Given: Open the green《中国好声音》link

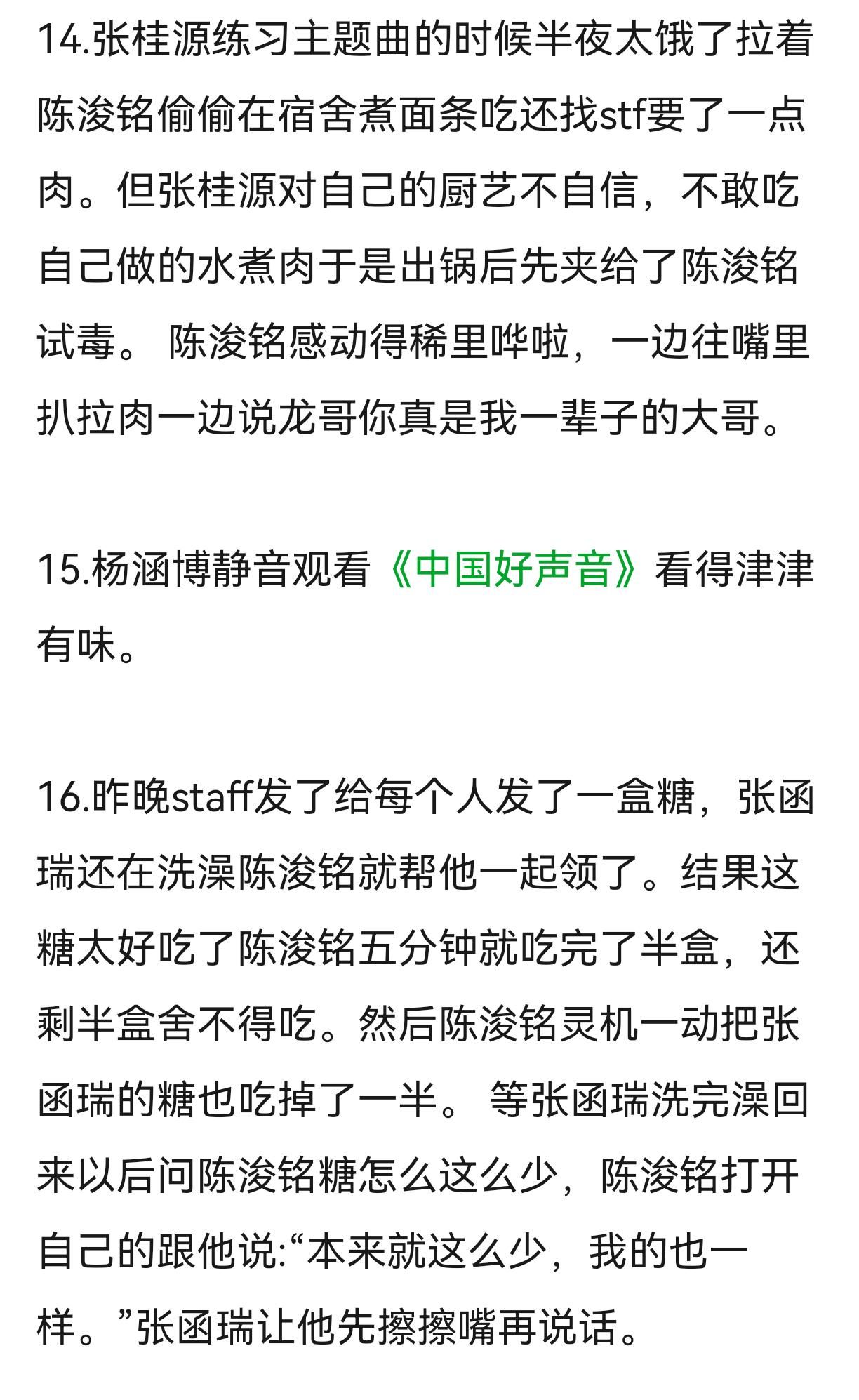Looking at the screenshot, I should (x=514, y=569).
